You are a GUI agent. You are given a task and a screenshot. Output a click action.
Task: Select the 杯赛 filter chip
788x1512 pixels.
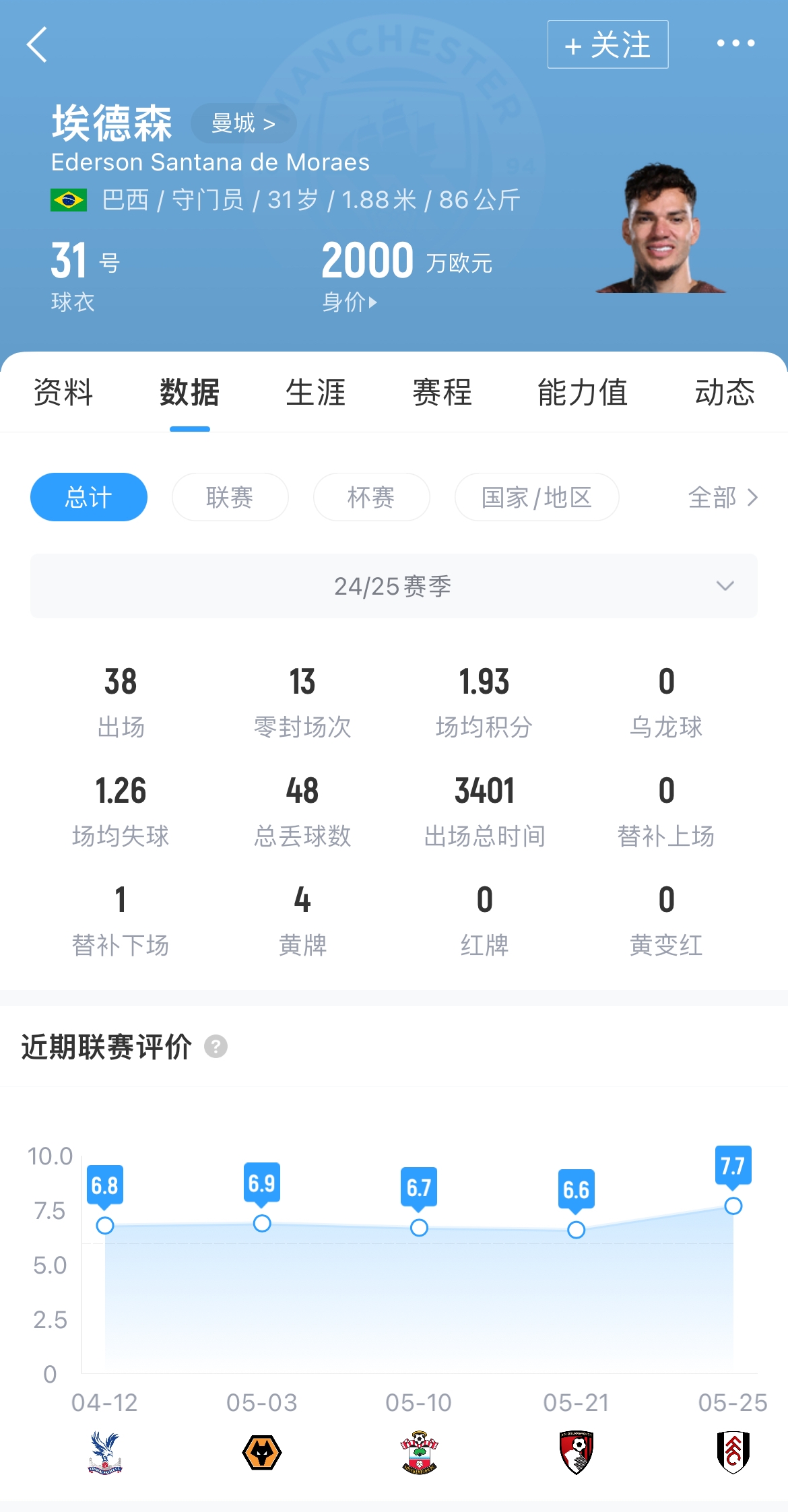[x=371, y=497]
